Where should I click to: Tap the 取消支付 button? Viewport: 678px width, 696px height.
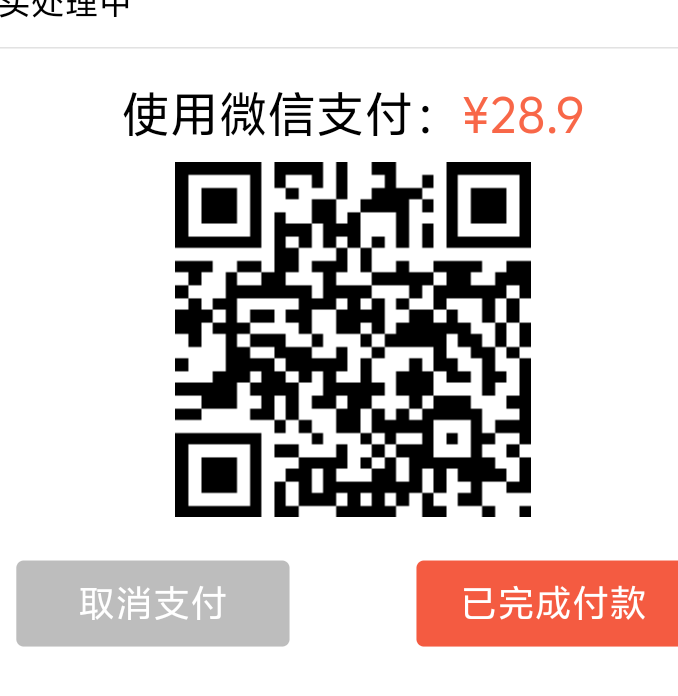point(153,604)
